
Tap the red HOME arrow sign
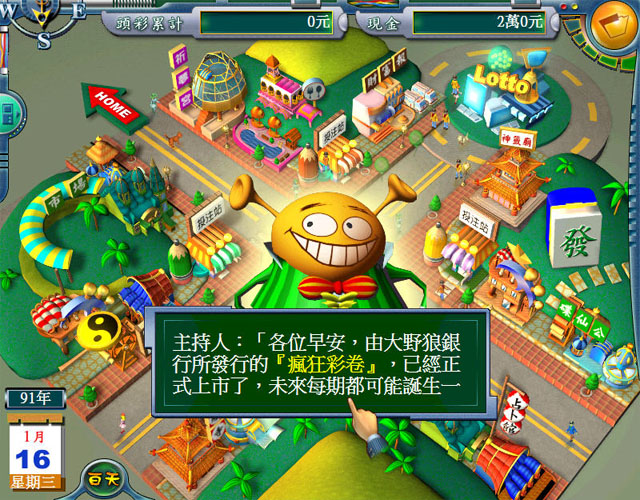click(x=111, y=103)
